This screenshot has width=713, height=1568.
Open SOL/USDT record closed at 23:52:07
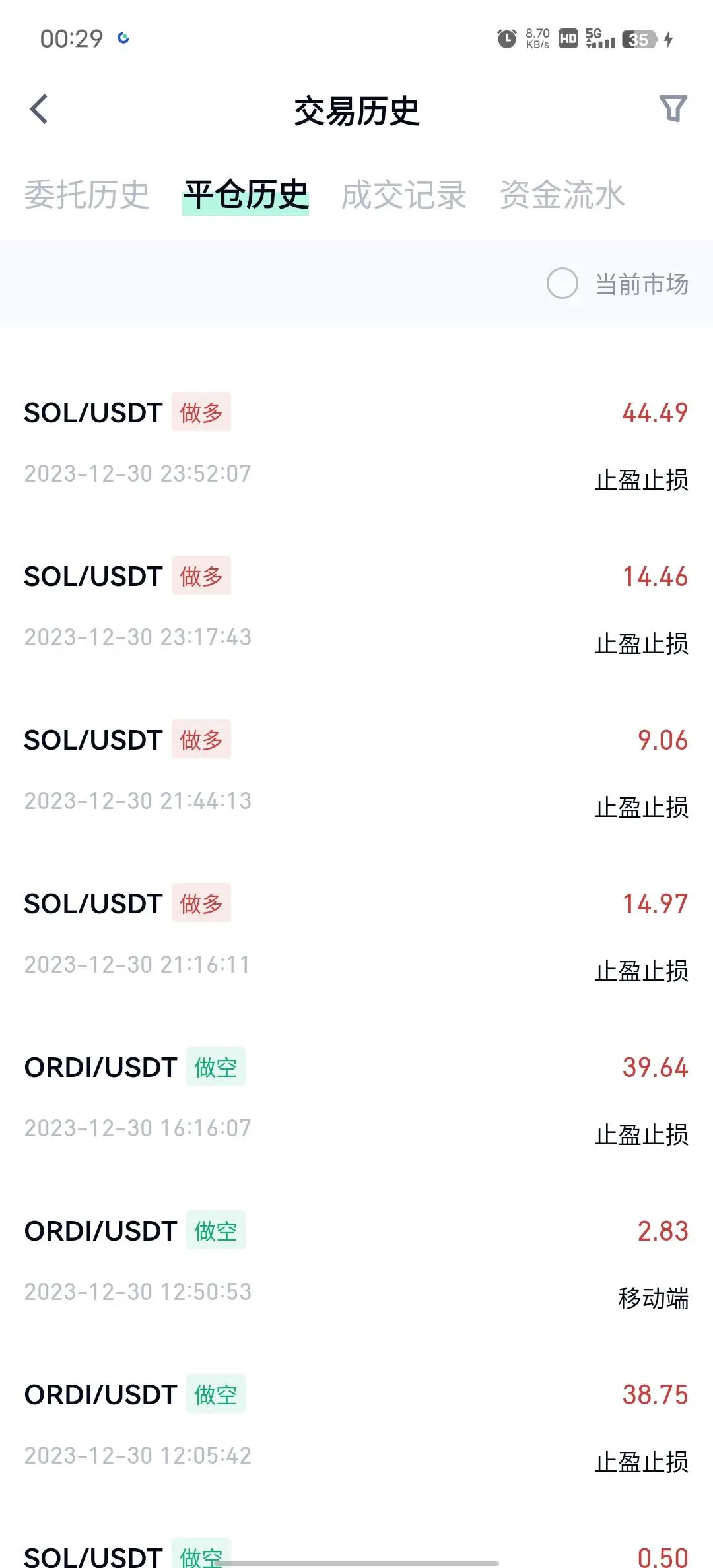point(356,442)
